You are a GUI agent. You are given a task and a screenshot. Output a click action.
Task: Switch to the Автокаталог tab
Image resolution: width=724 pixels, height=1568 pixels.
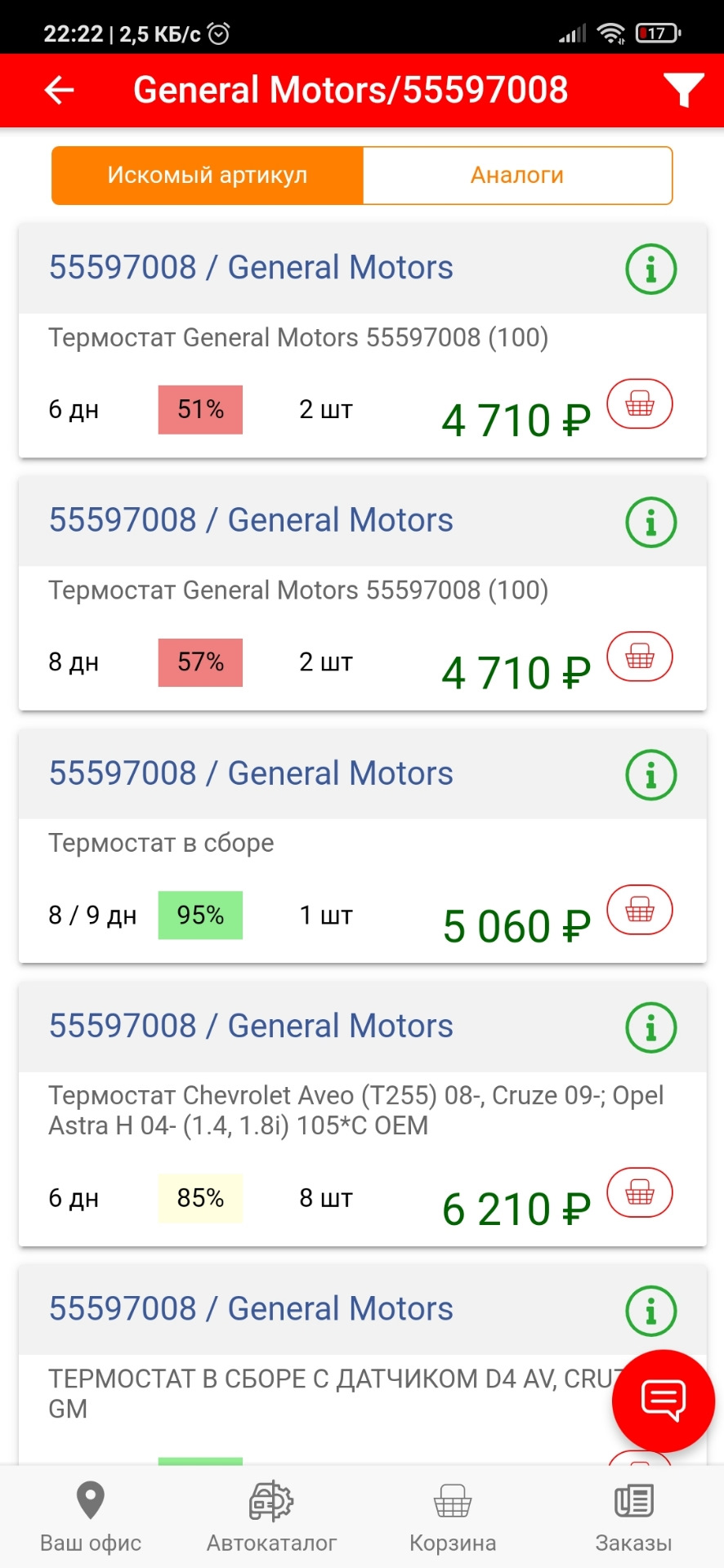point(271,1516)
